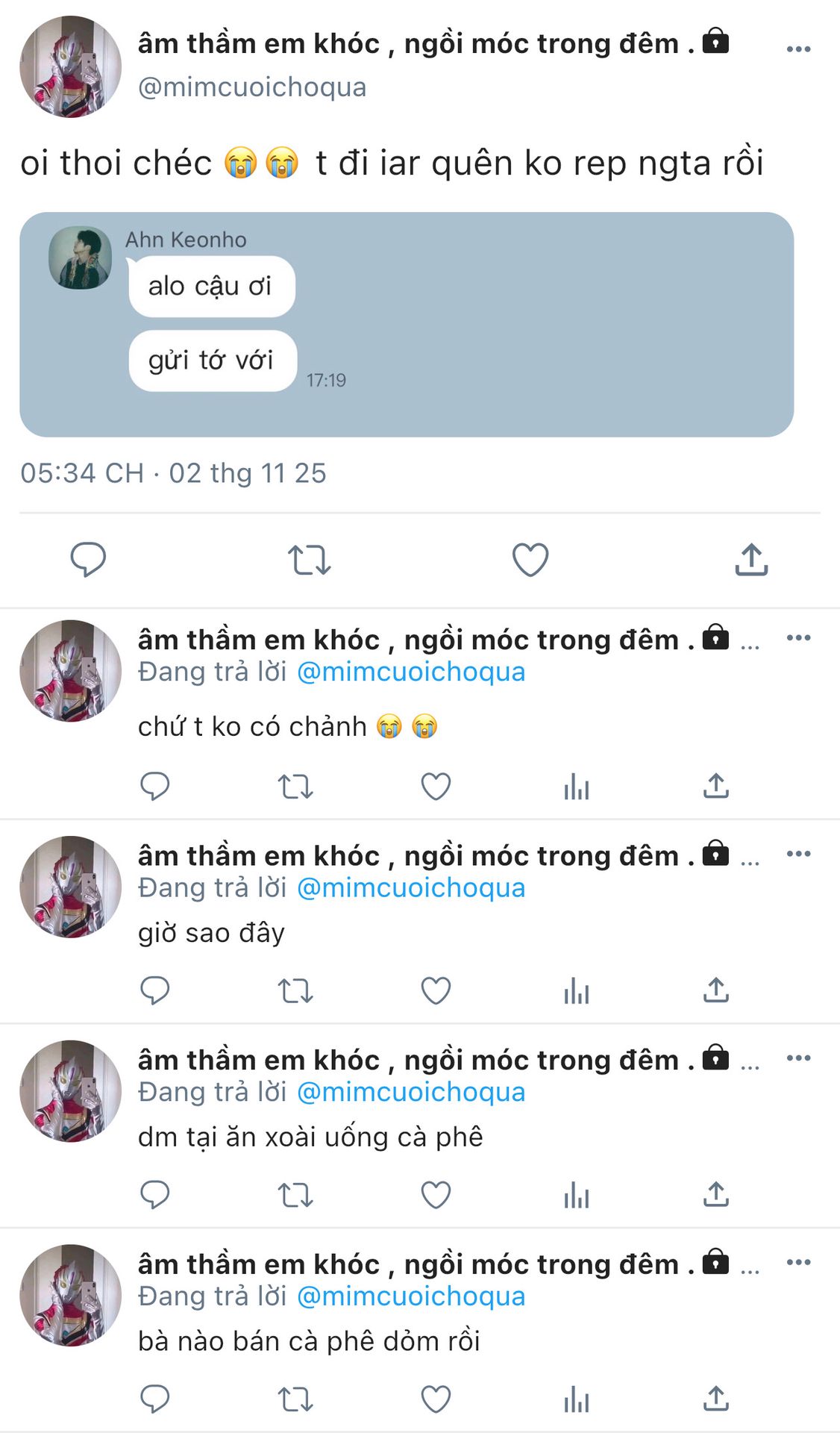The height and width of the screenshot is (1433, 840).
Task: Like the reply "chứ t ko có chảnh"
Action: [x=436, y=787]
